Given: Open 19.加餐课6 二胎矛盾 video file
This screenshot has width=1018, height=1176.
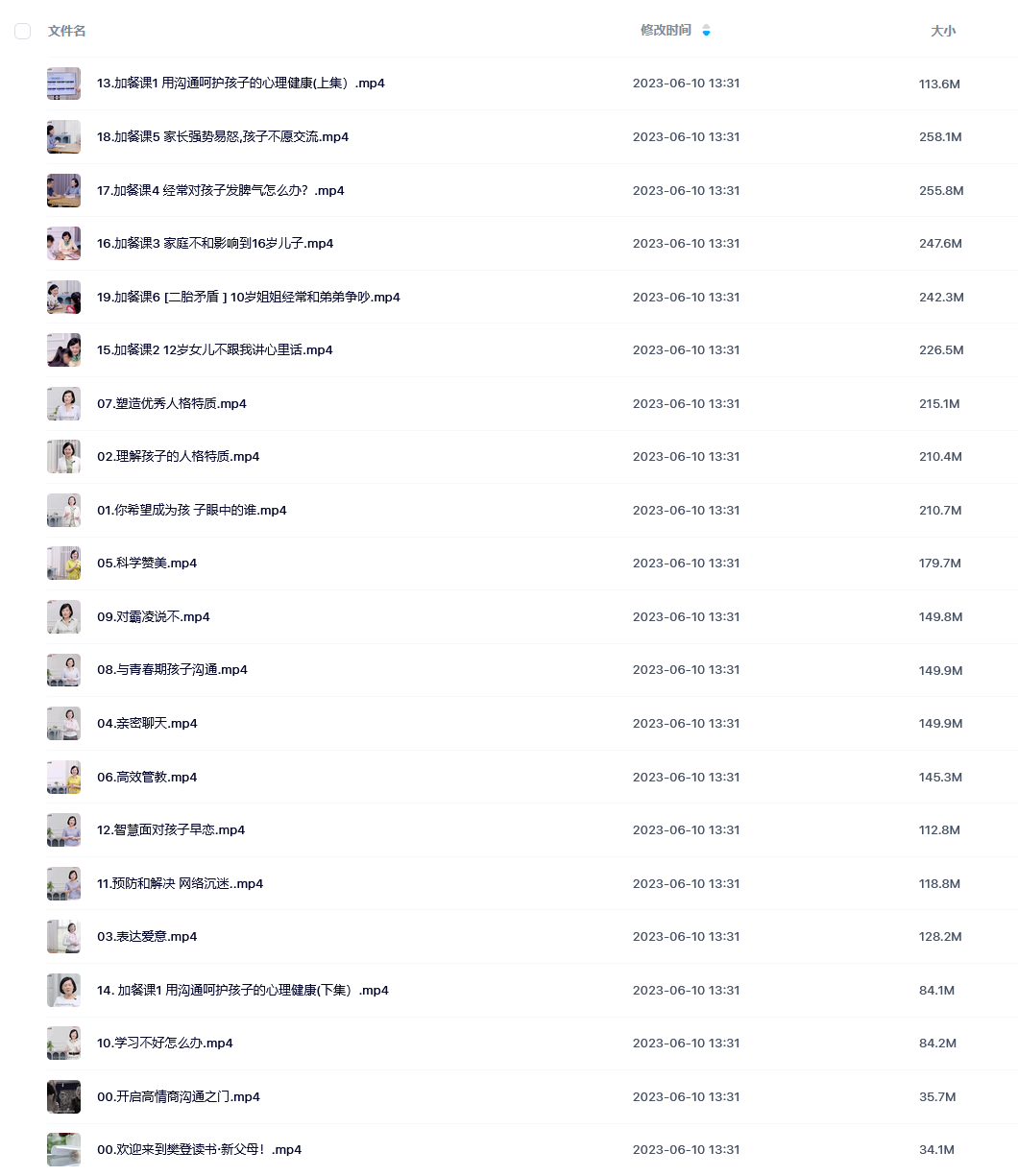Looking at the screenshot, I should click(248, 298).
